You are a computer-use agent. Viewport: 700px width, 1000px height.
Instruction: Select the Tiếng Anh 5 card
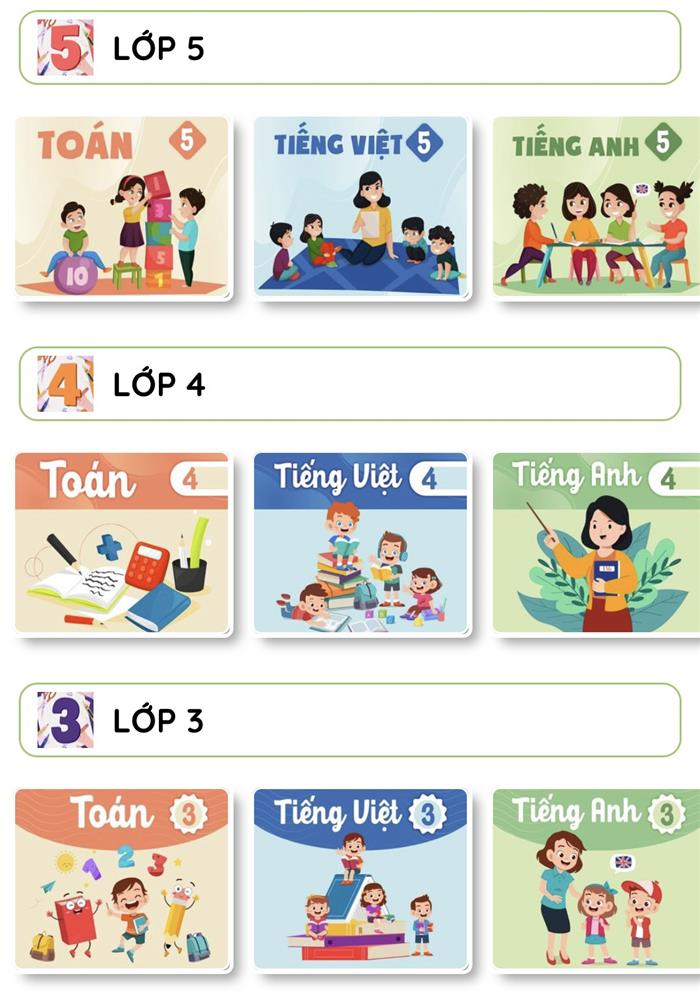[x=596, y=207]
